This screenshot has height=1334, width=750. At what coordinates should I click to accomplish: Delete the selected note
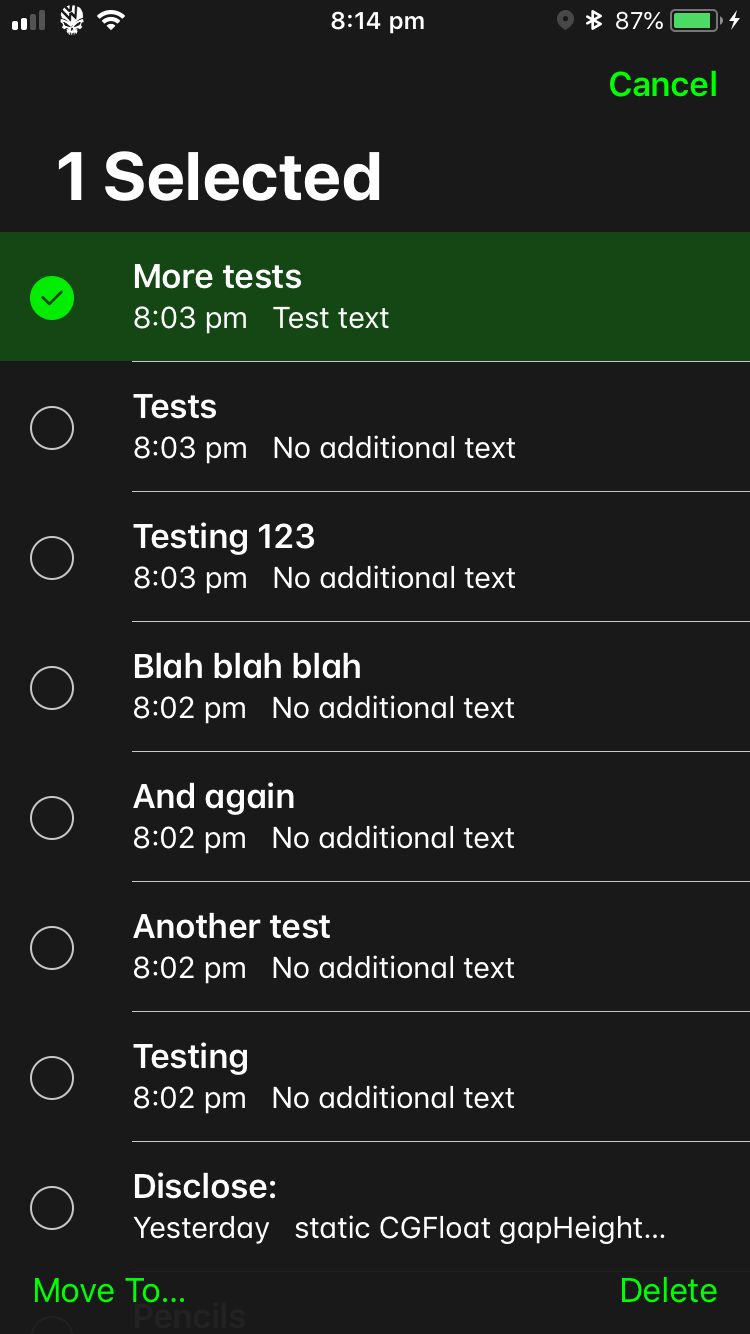668,1291
